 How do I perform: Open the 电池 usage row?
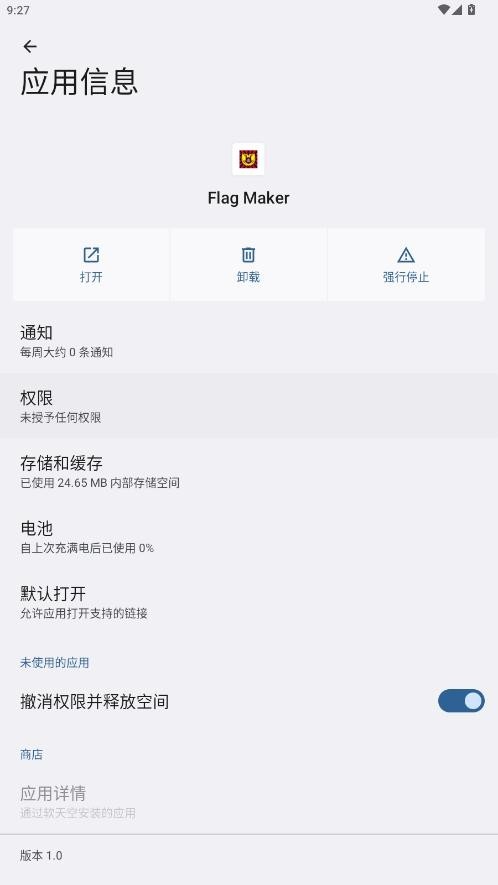pyautogui.click(x=249, y=536)
